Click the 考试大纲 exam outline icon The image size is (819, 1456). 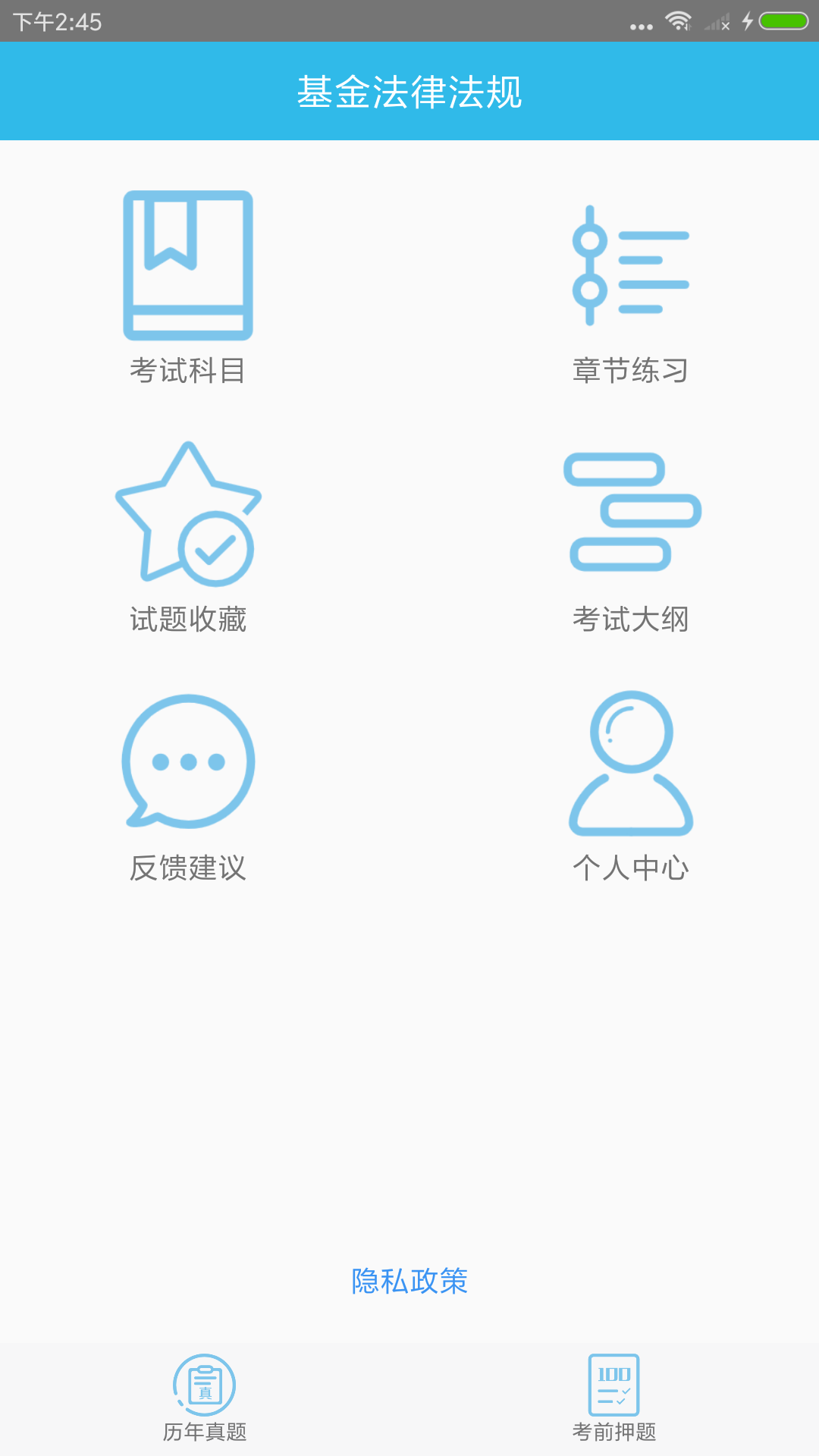[x=632, y=512]
